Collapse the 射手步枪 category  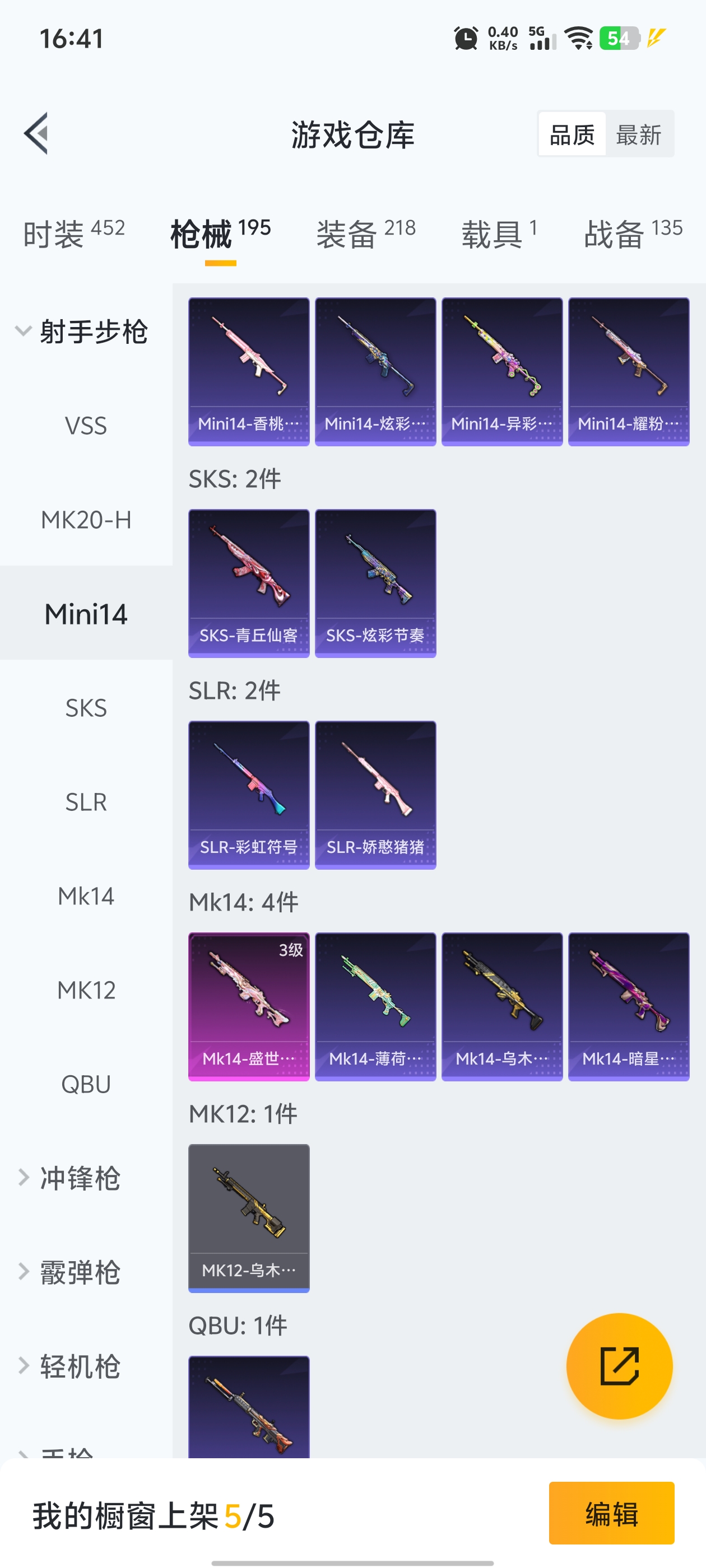coord(82,332)
